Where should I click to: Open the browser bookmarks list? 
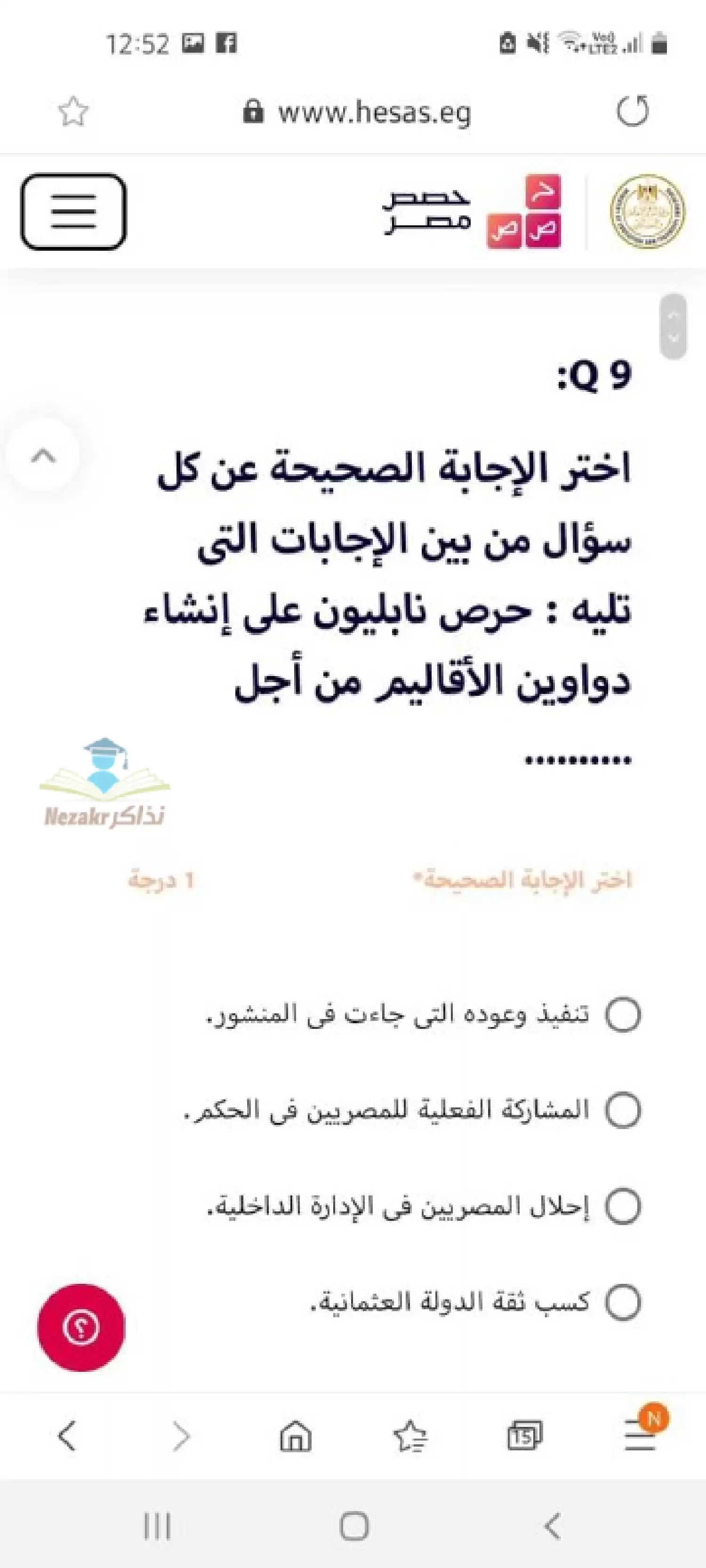click(x=410, y=1437)
